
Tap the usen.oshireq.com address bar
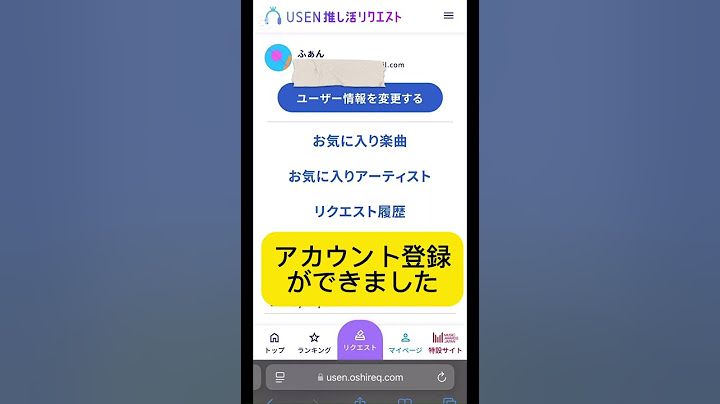(360, 377)
